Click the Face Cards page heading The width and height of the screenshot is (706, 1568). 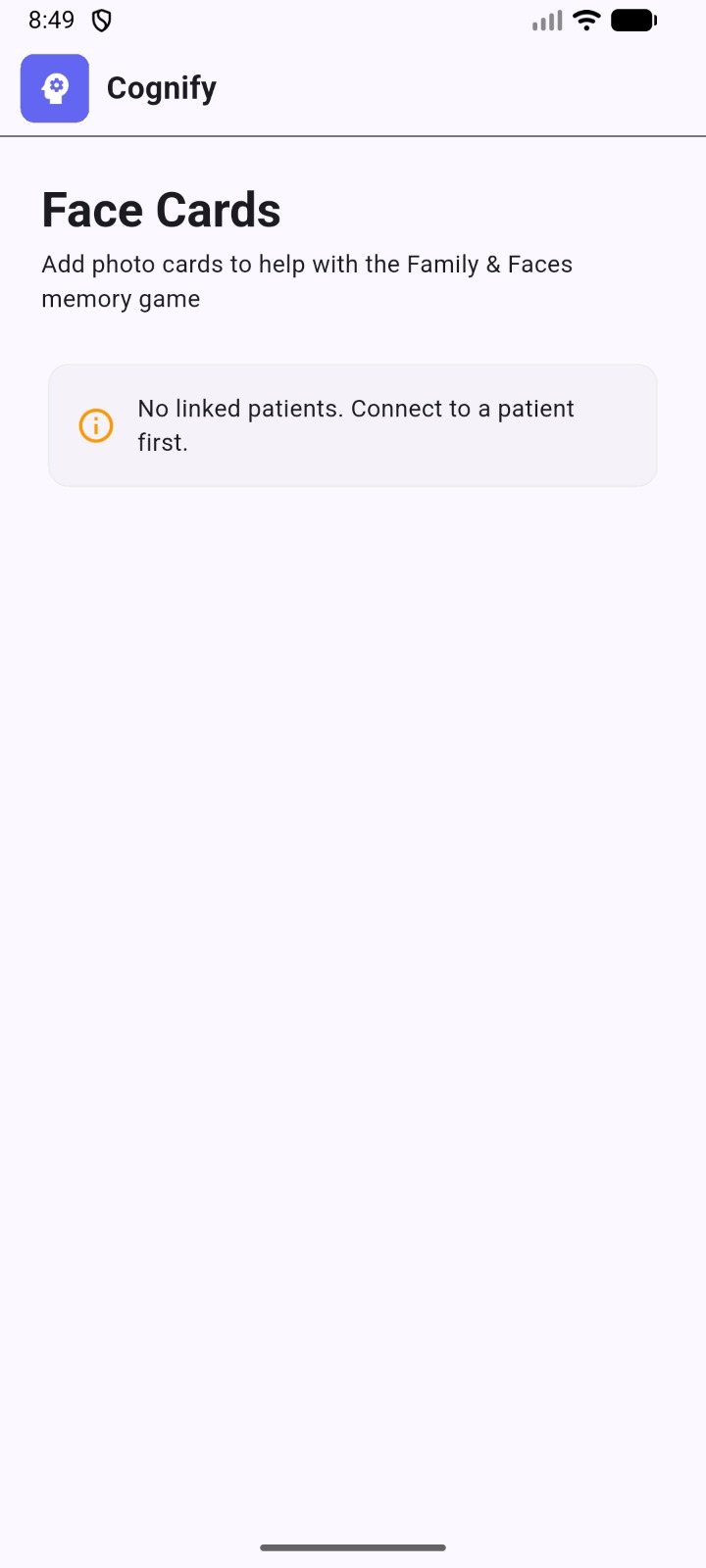pyautogui.click(x=160, y=209)
